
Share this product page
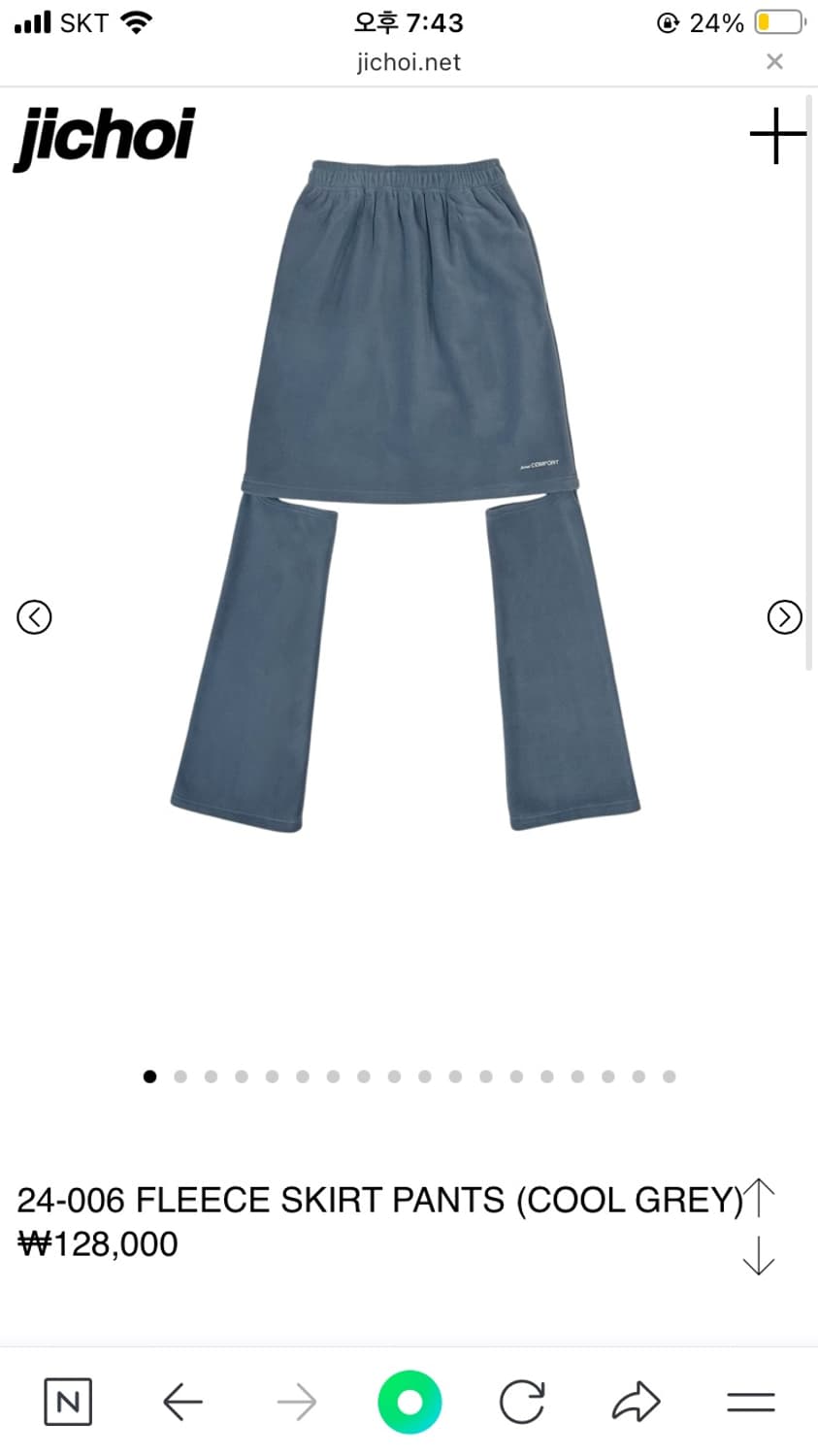coord(637,1402)
